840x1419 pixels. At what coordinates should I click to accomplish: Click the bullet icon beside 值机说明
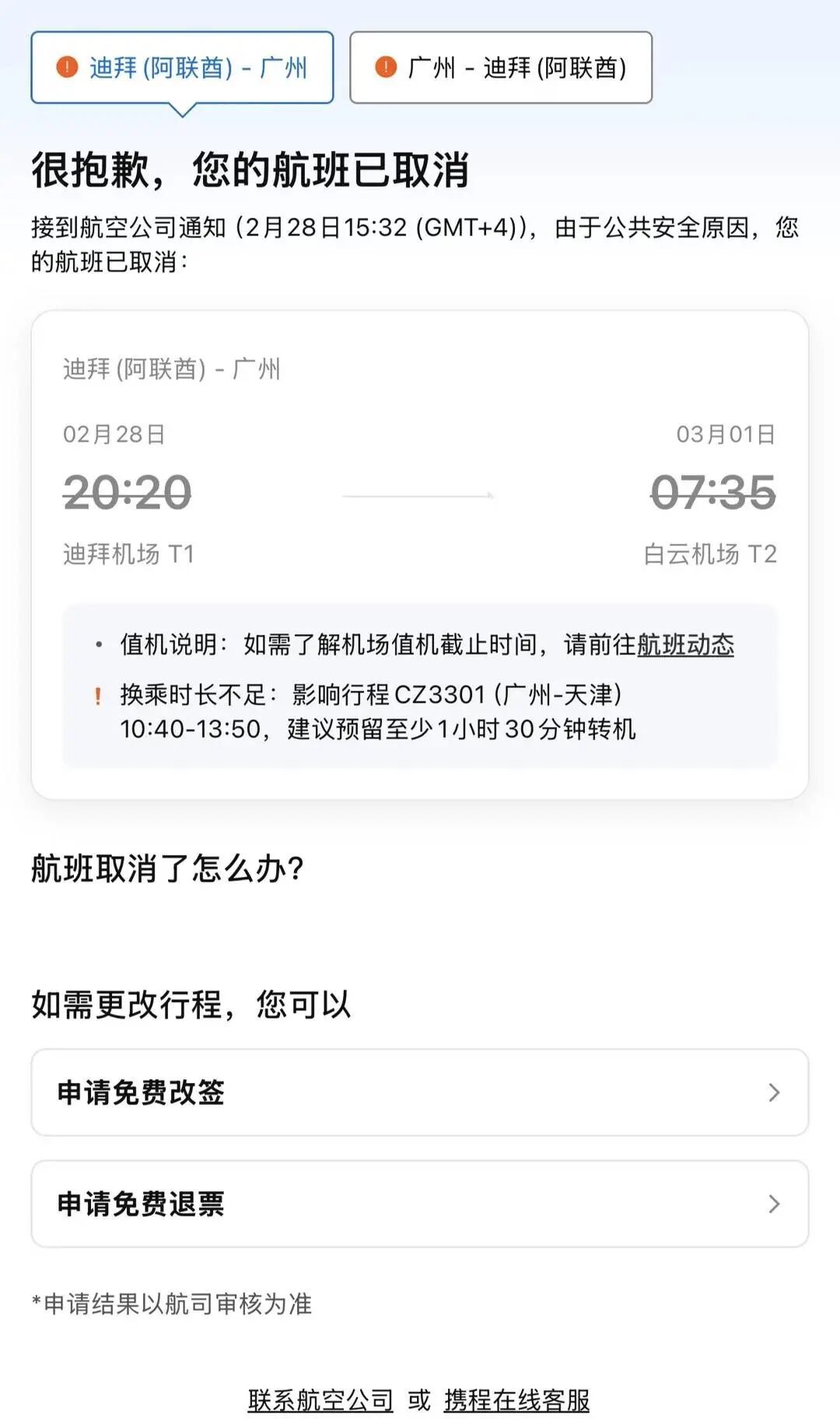click(99, 644)
